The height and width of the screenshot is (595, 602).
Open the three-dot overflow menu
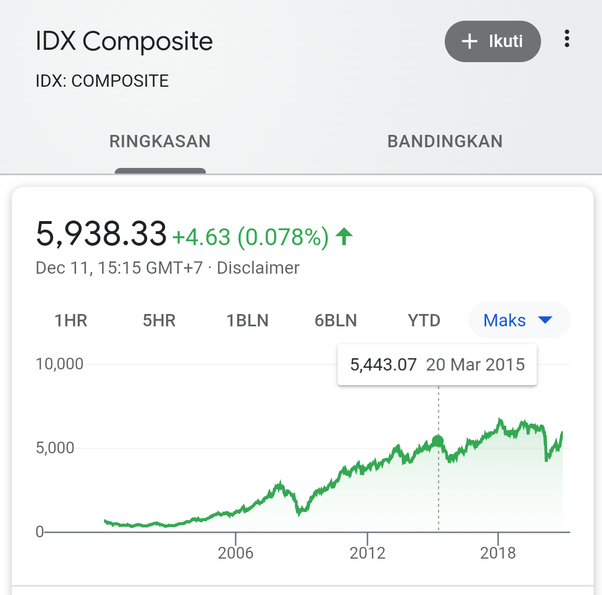567,40
